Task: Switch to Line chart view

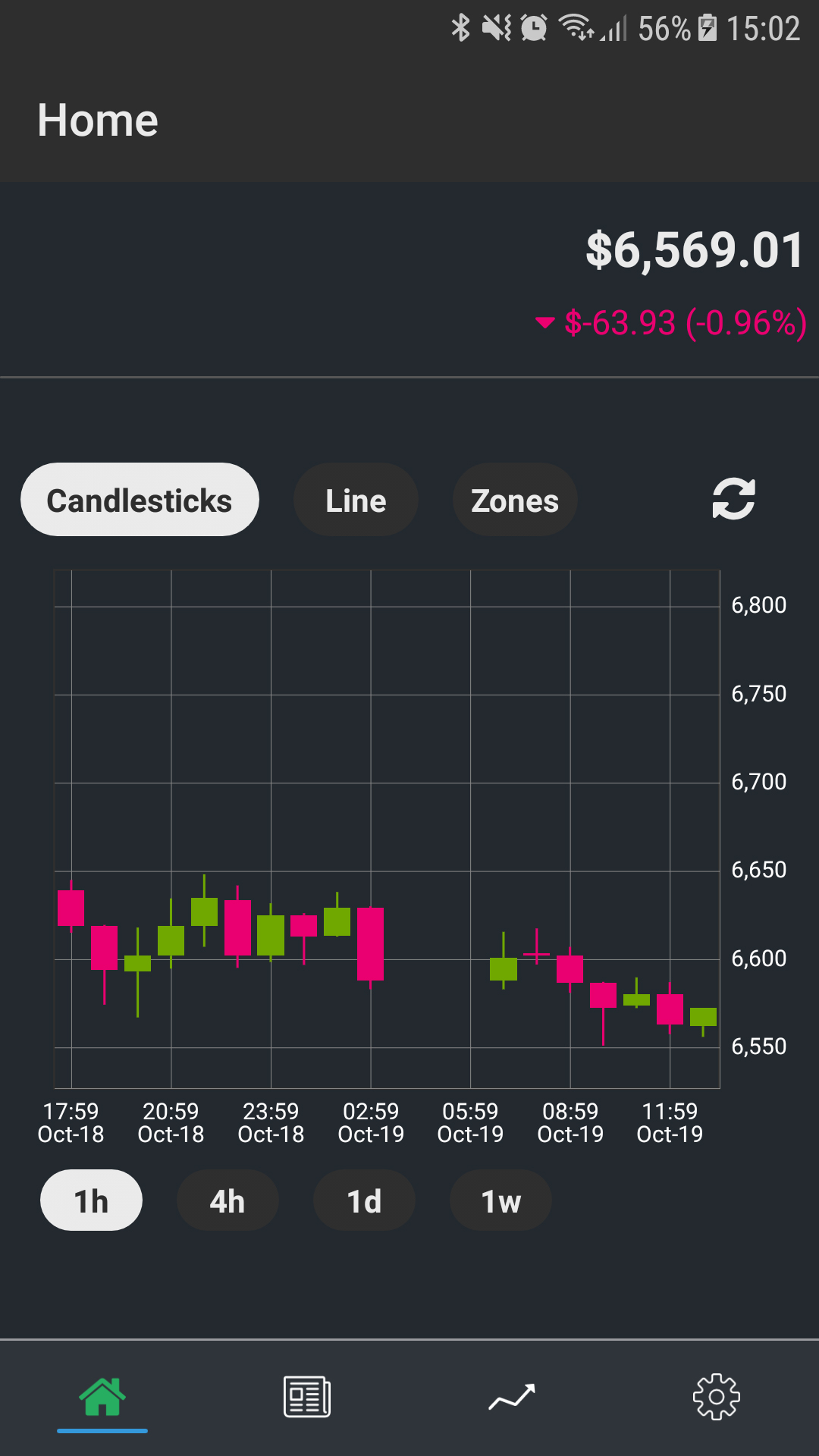Action: tap(356, 500)
